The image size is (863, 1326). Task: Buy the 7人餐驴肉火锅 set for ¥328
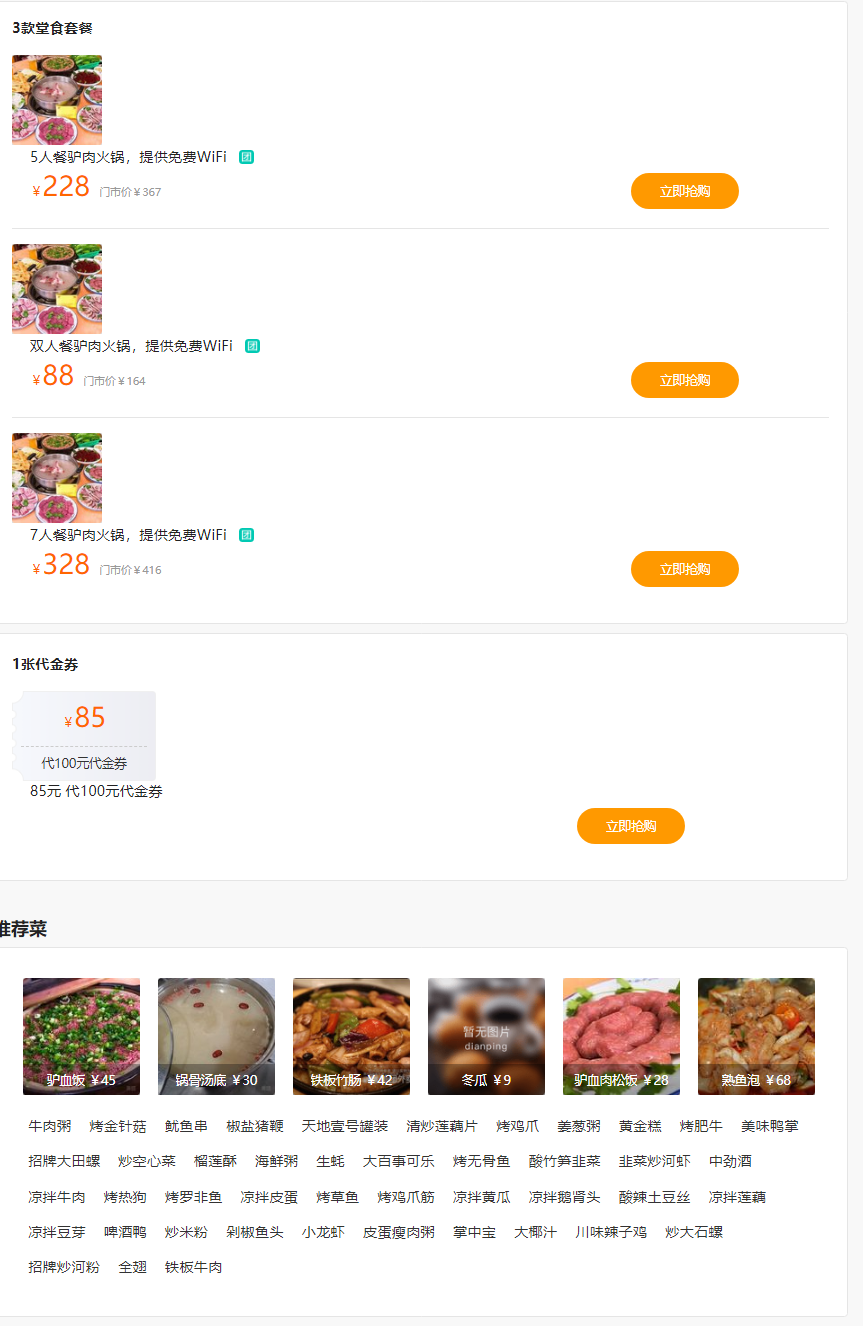pyautogui.click(x=684, y=569)
